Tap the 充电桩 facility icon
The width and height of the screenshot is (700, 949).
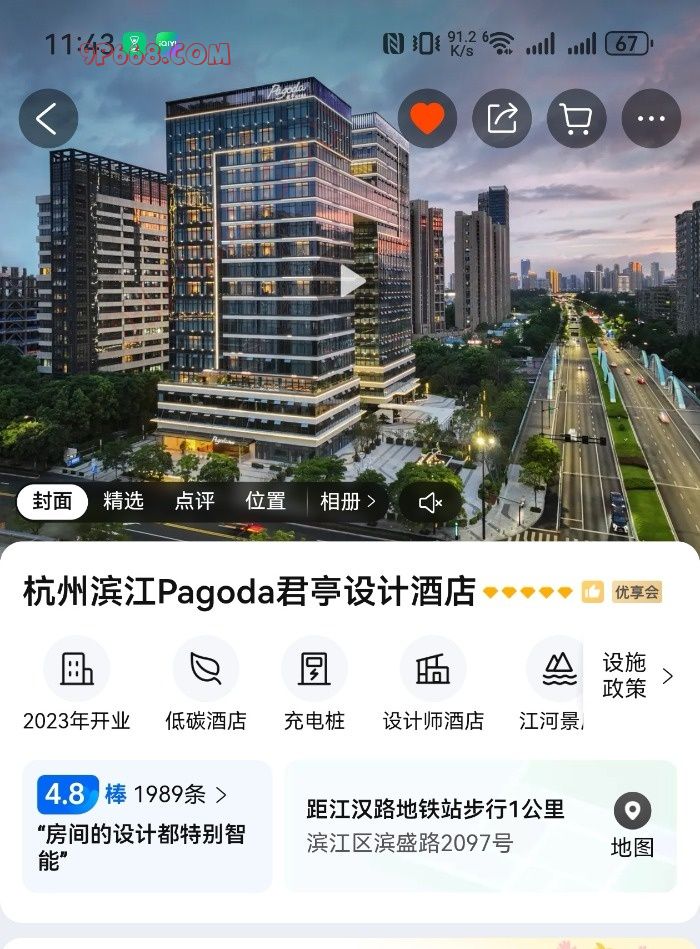pyautogui.click(x=314, y=682)
